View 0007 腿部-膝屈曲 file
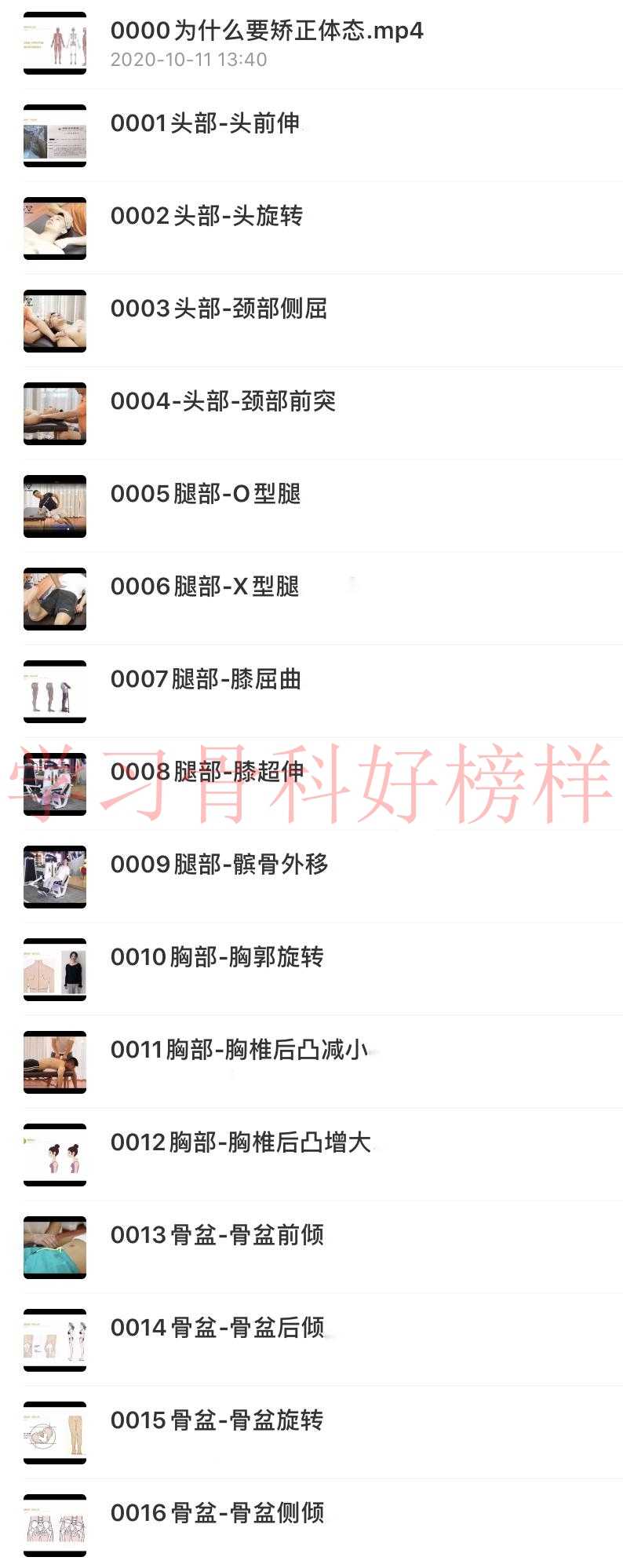 tap(206, 679)
